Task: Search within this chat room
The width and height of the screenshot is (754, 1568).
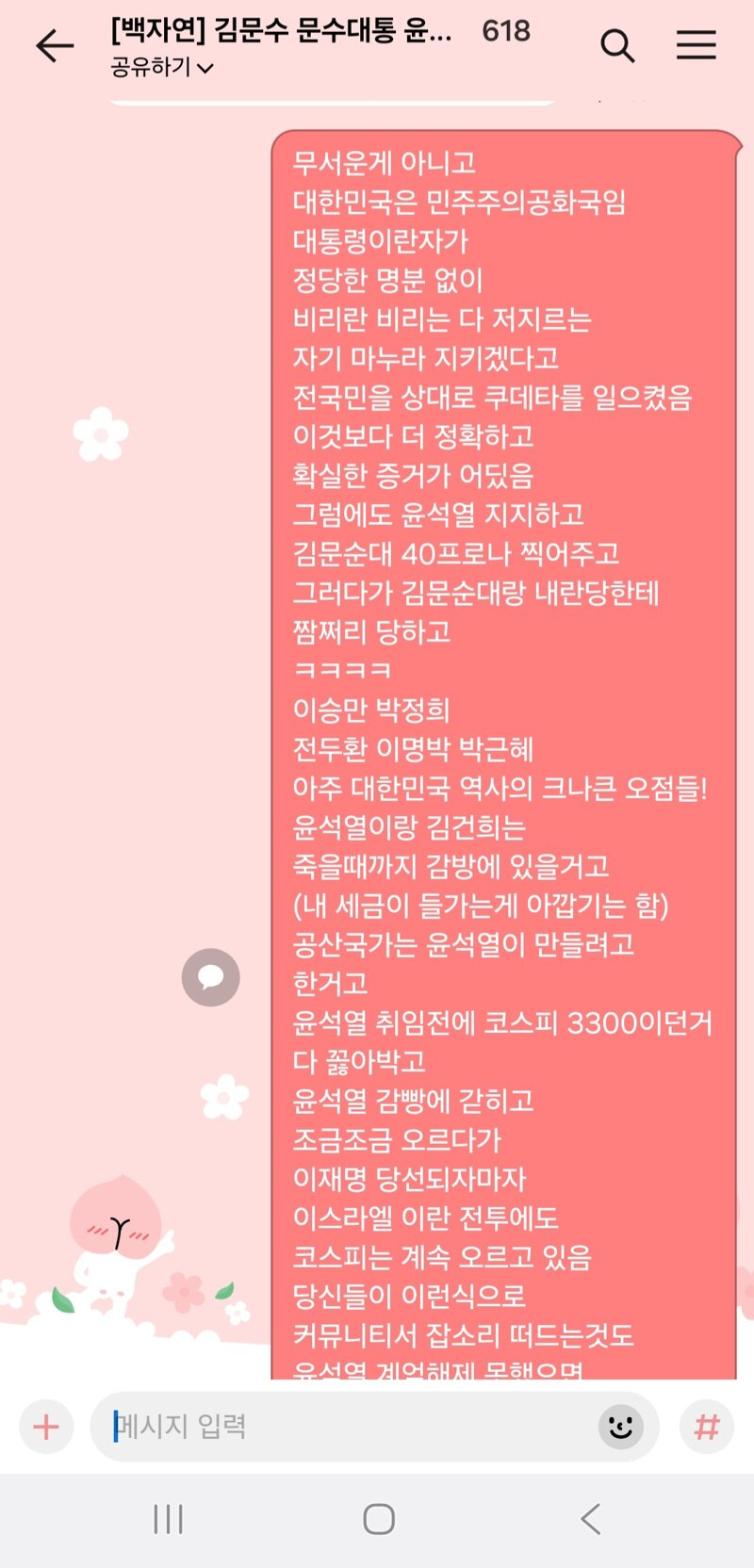Action: [x=617, y=45]
